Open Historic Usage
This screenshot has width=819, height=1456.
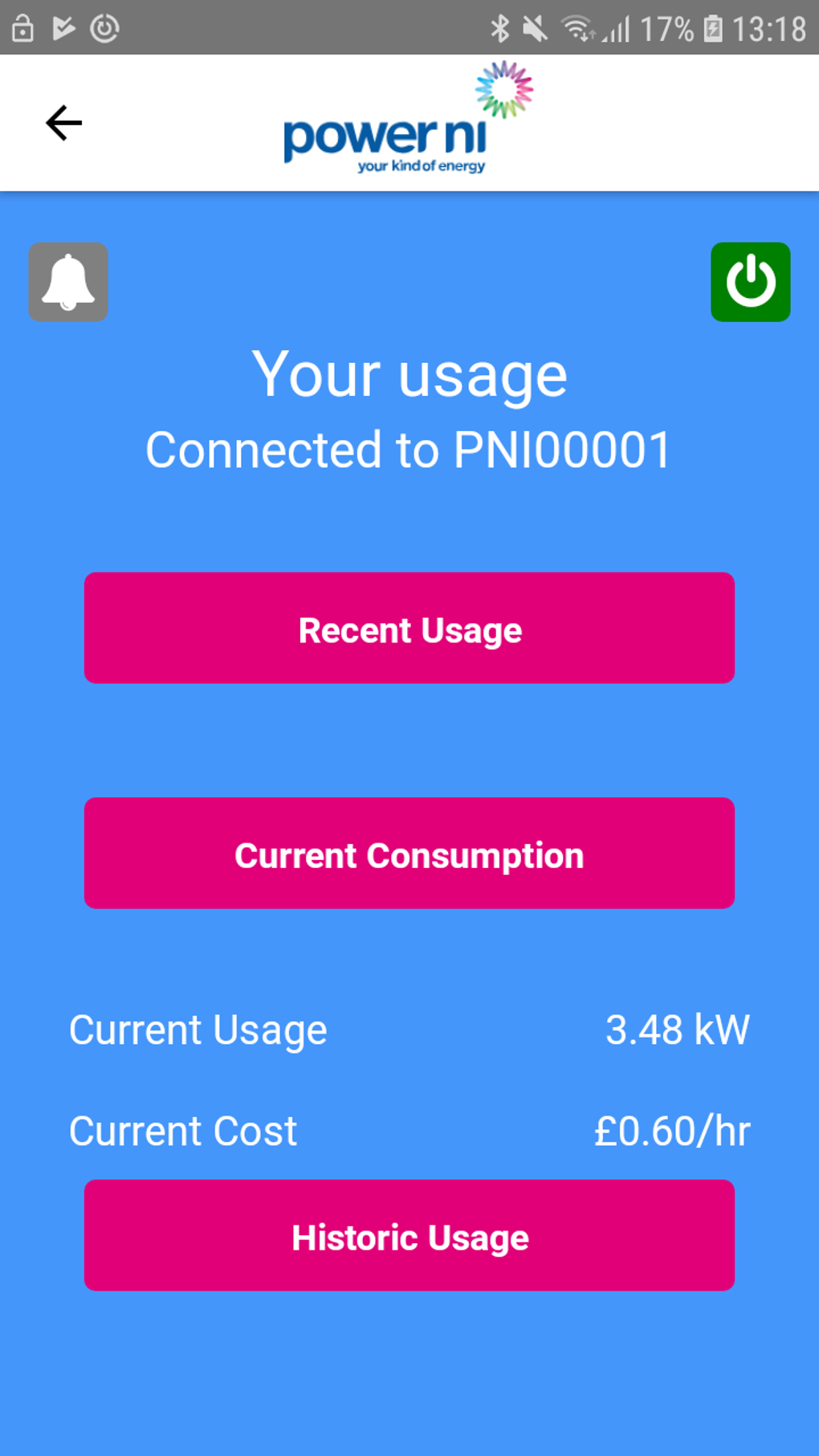click(409, 1235)
